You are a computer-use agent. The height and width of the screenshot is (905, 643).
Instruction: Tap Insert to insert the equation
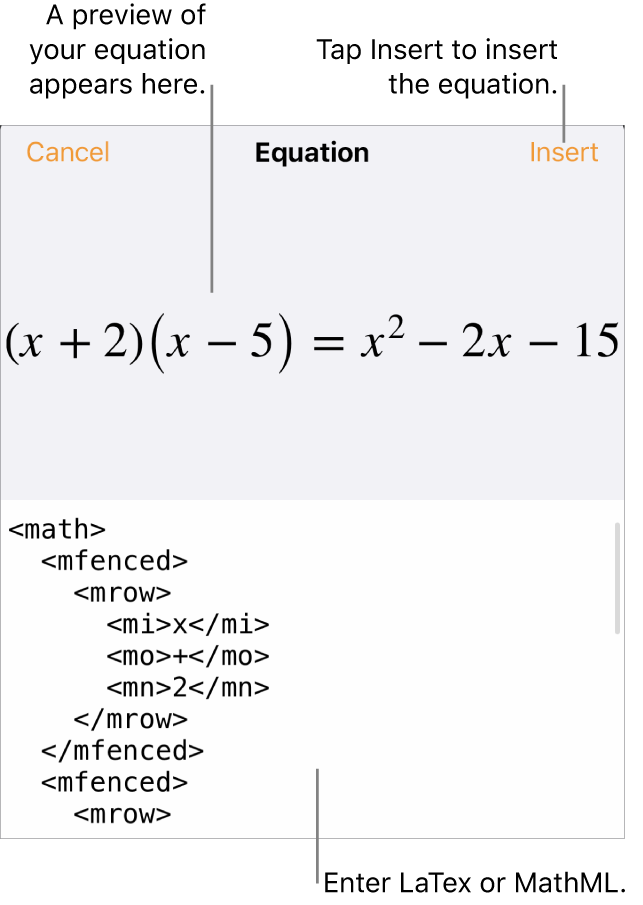[563, 152]
